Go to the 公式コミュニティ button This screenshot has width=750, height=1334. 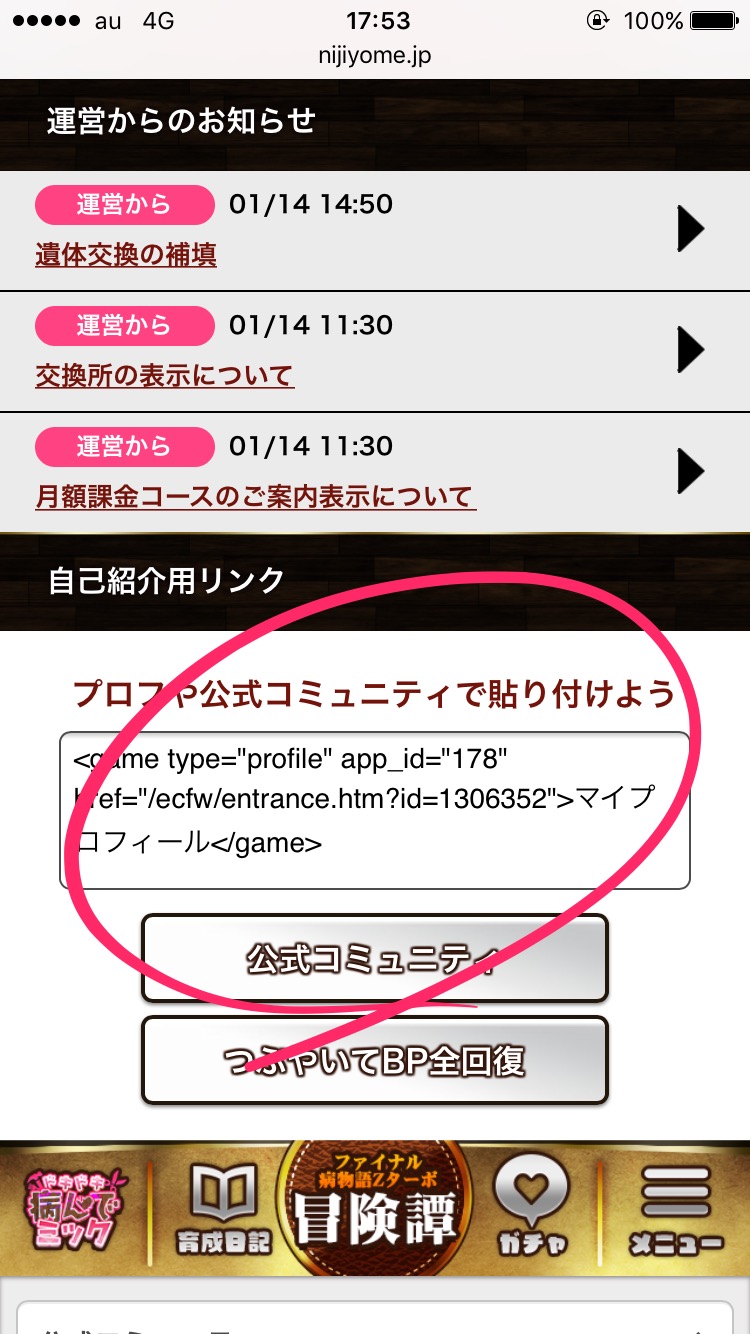(x=374, y=959)
